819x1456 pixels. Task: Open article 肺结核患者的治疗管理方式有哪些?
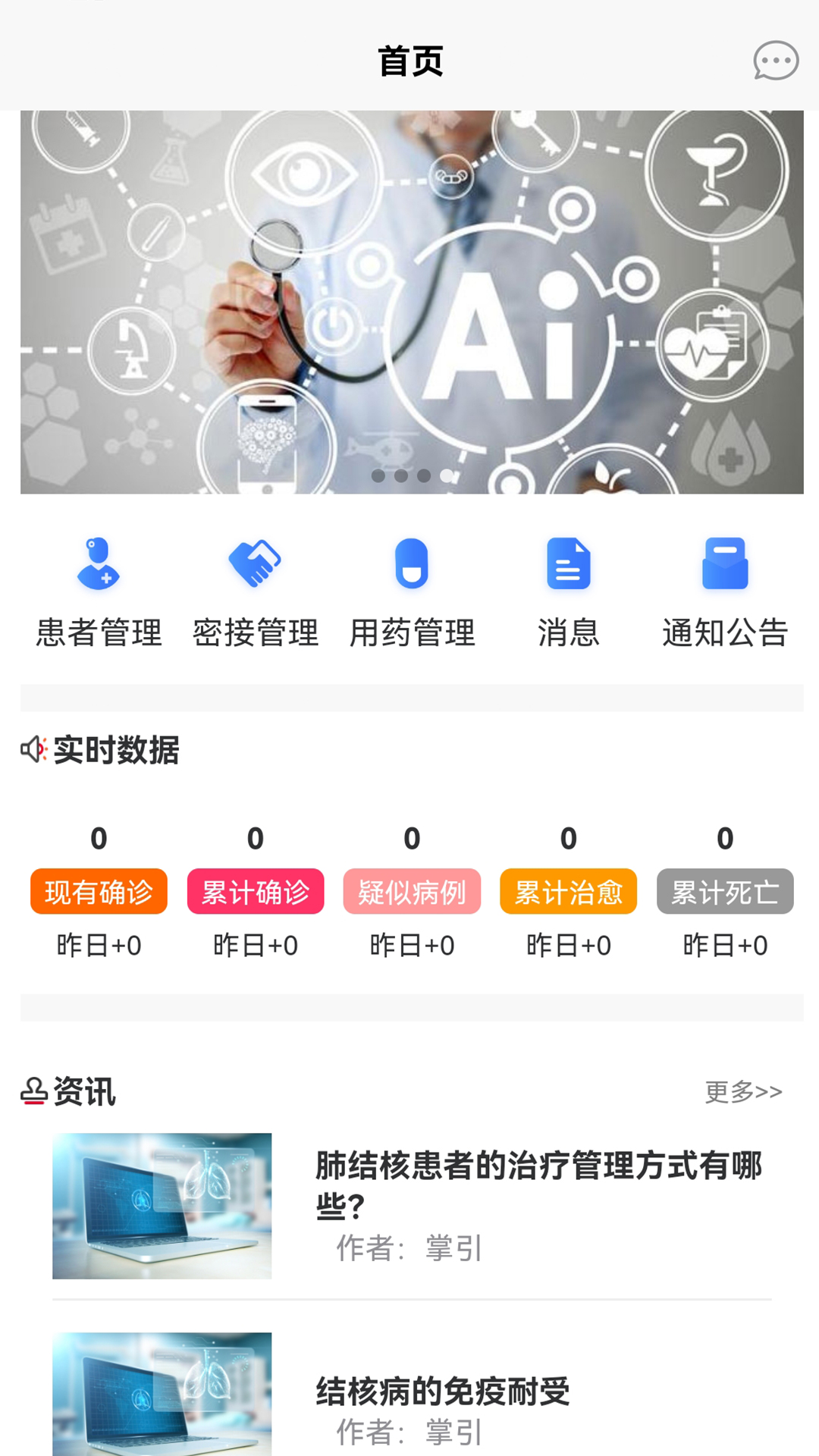(538, 1169)
